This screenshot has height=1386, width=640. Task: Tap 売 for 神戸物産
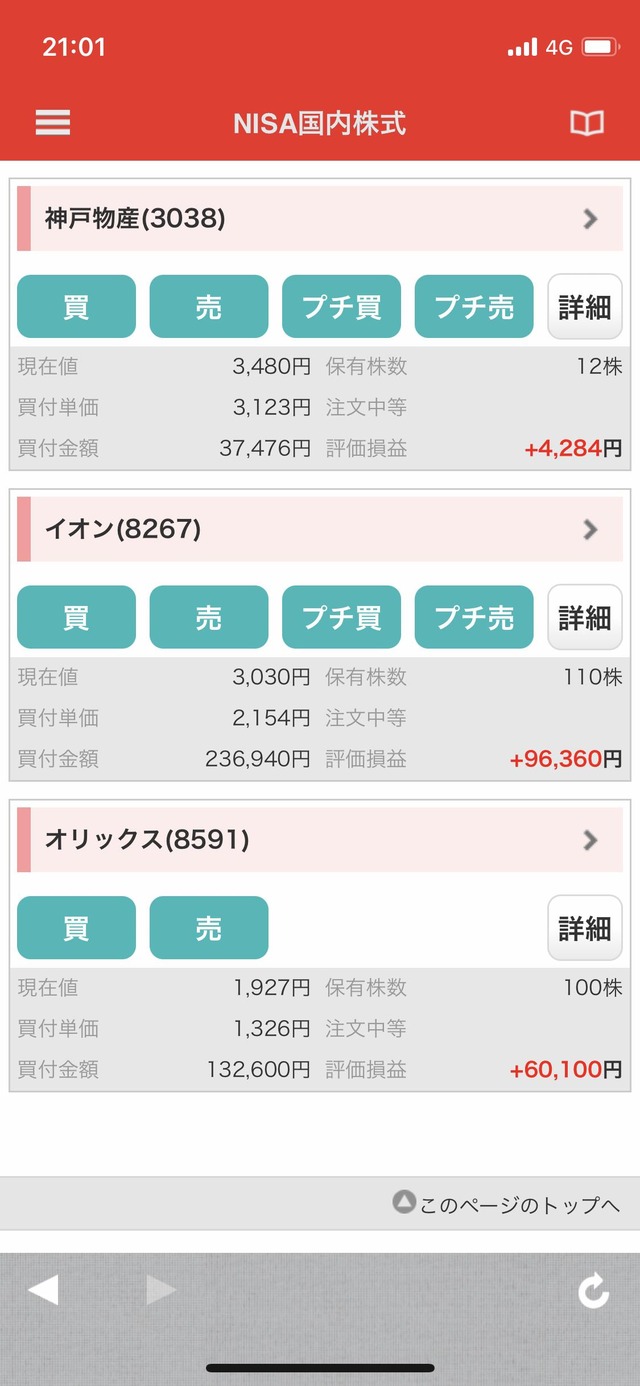coord(209,306)
